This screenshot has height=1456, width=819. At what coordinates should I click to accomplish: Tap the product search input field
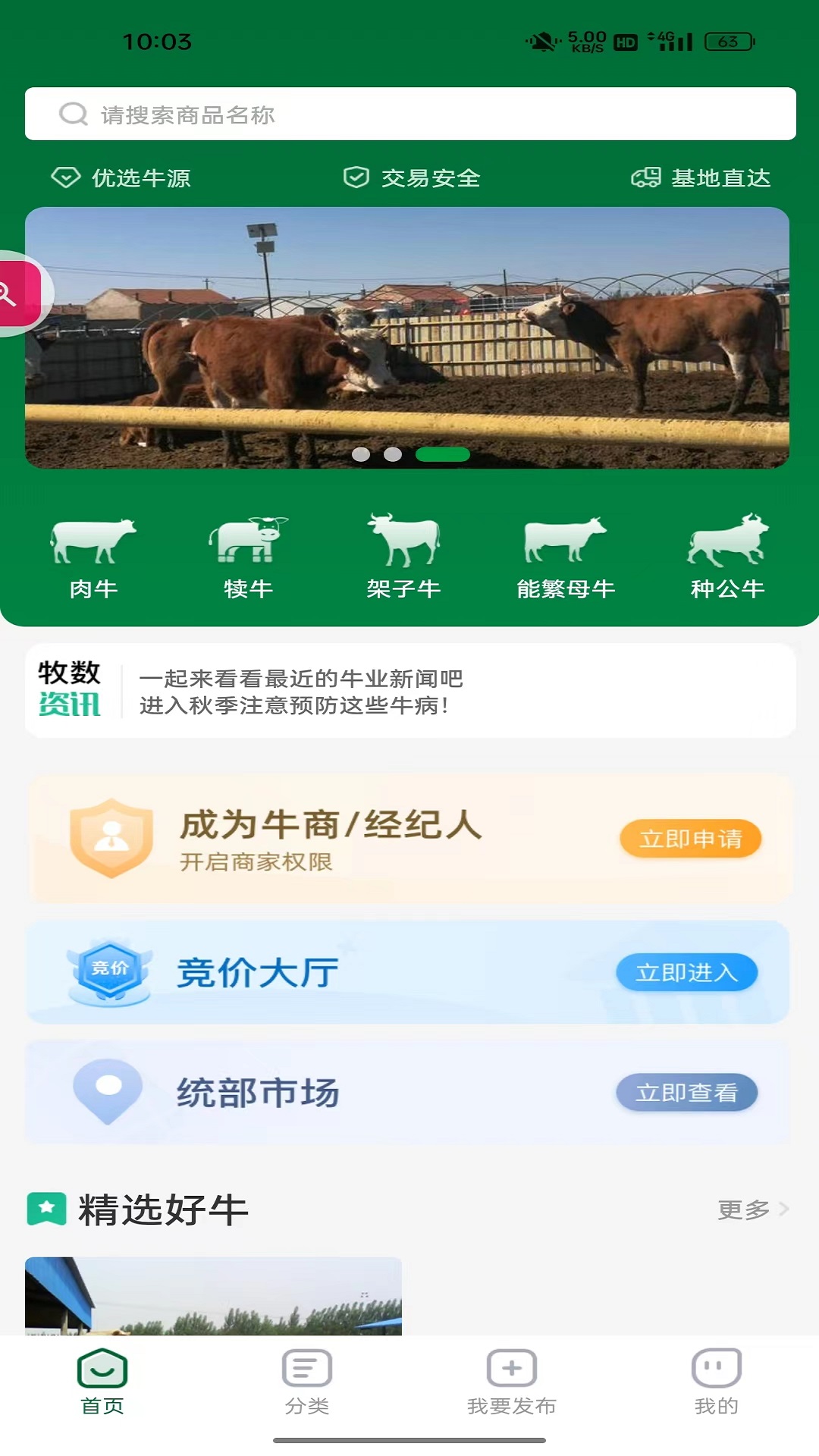pyautogui.click(x=409, y=114)
